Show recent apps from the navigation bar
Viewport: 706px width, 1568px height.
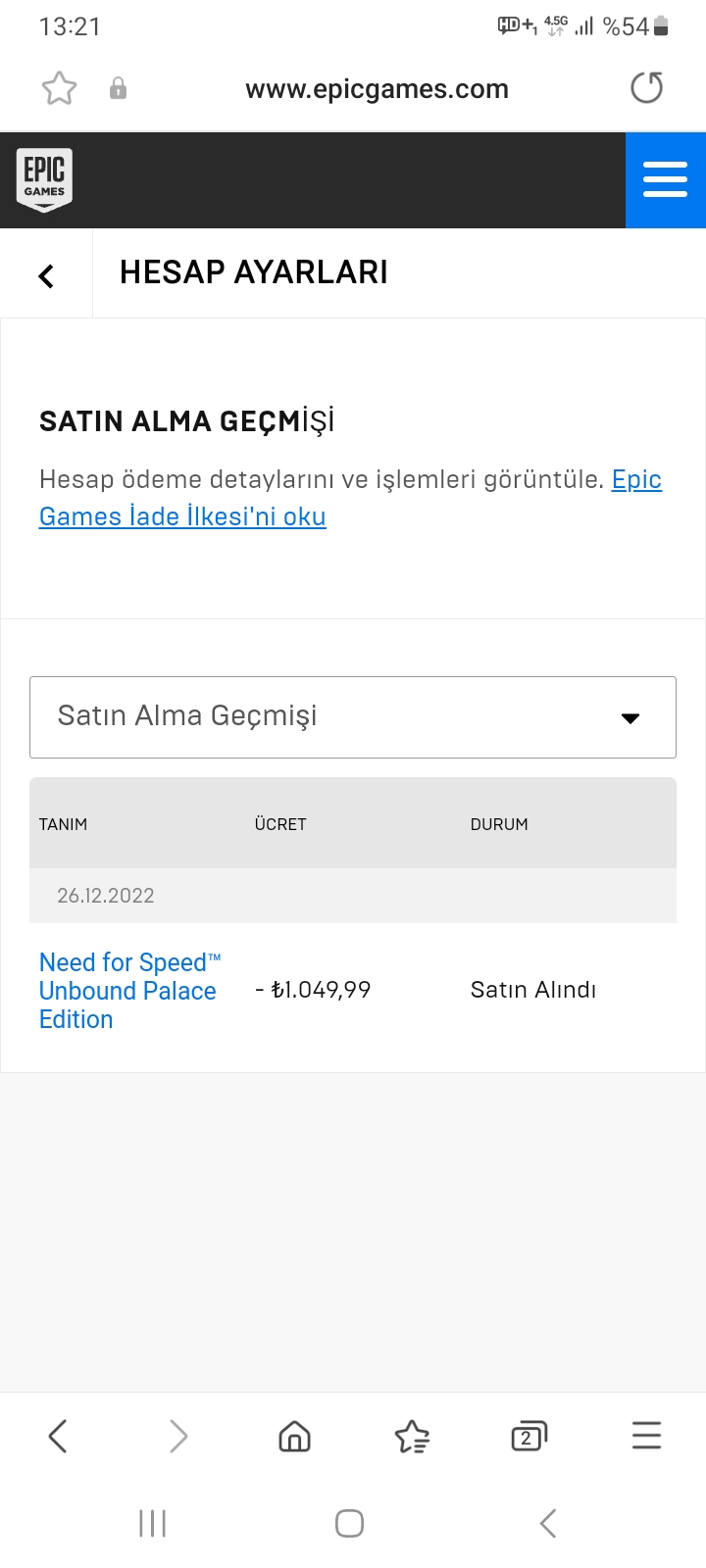tap(153, 1524)
